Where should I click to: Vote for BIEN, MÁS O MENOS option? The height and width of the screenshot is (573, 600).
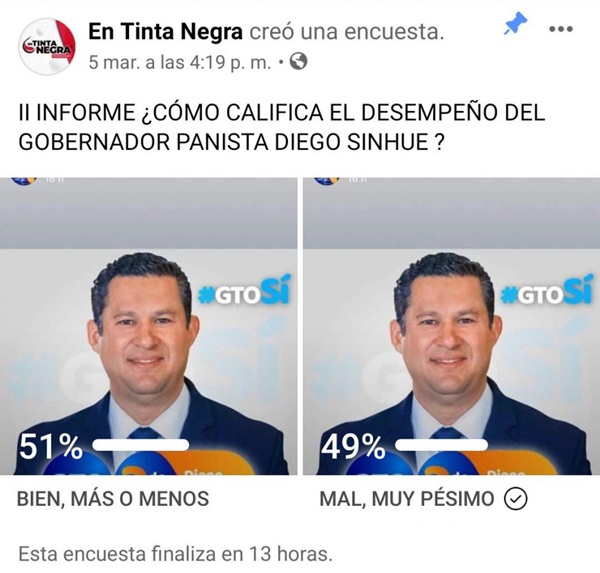click(150, 340)
